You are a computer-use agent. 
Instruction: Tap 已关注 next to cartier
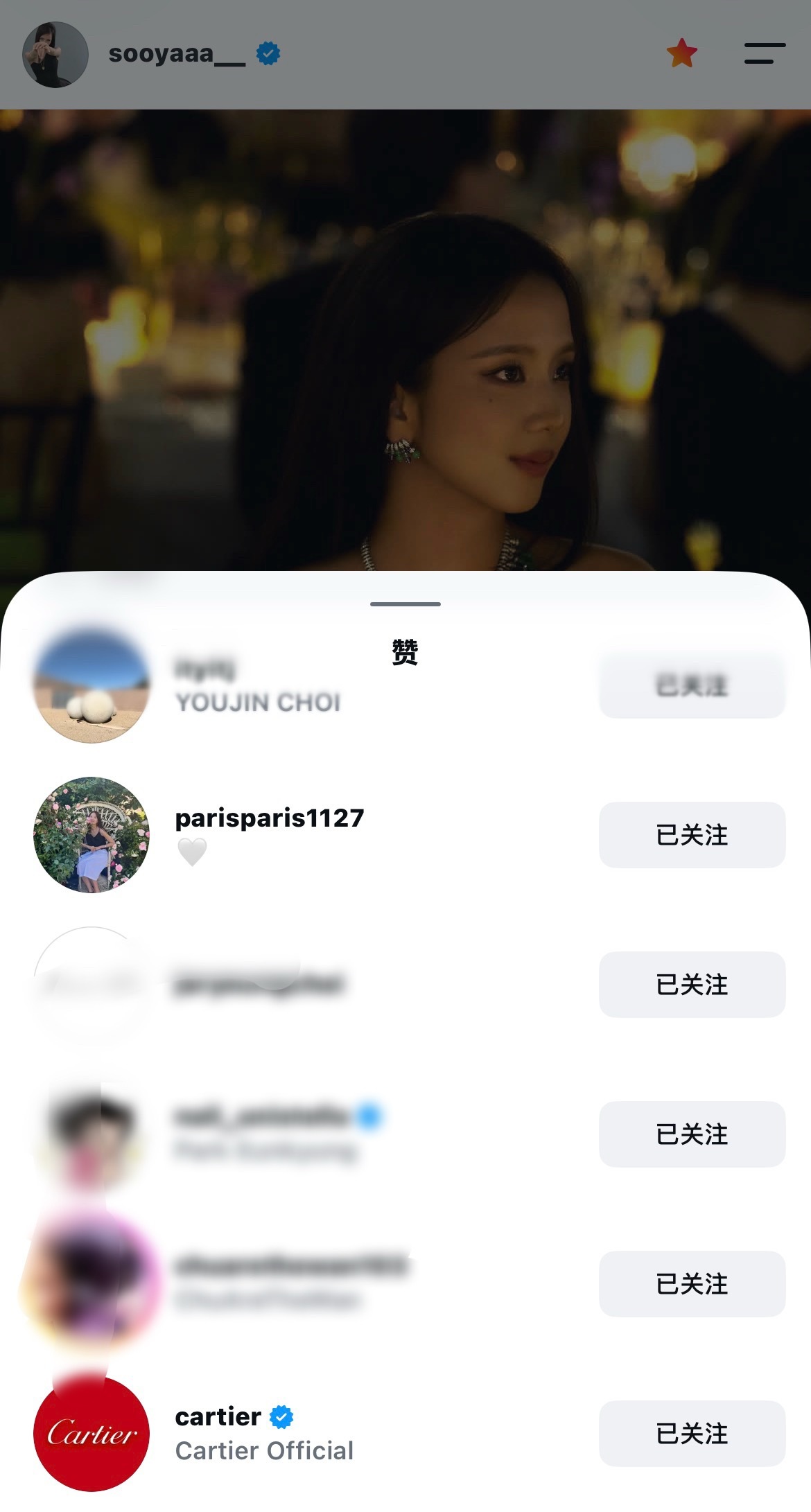692,1433
